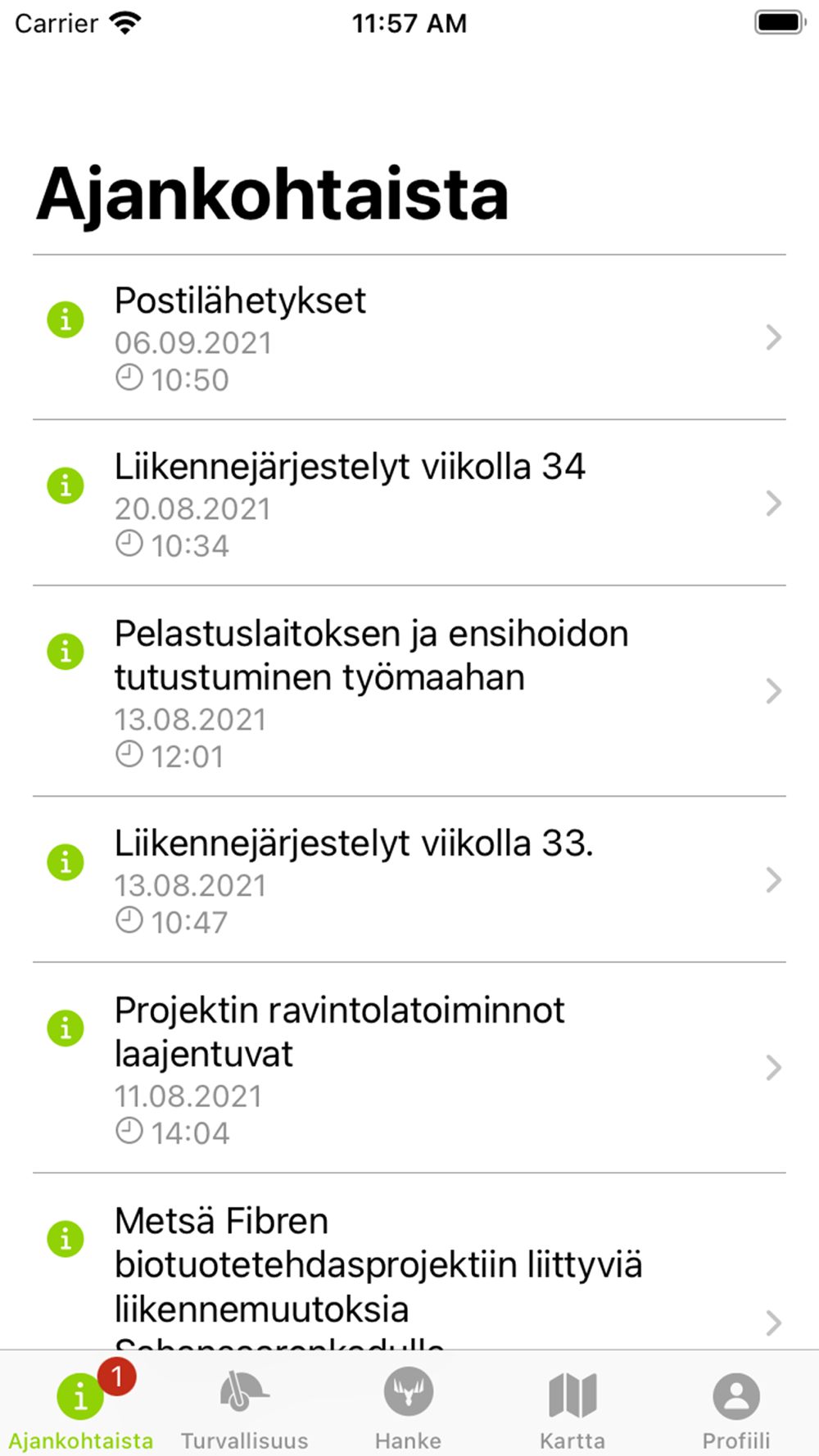Switch to the Turvallisuus tab

coord(245,1408)
